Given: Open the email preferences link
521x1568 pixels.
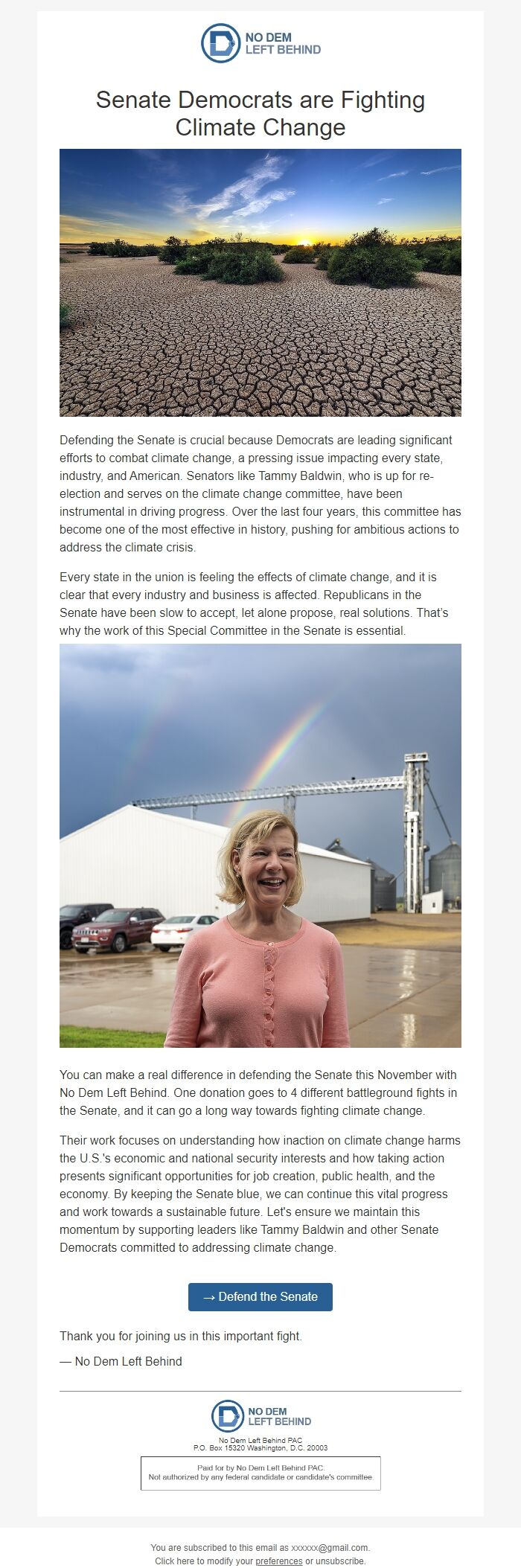Looking at the screenshot, I should point(278,1561).
